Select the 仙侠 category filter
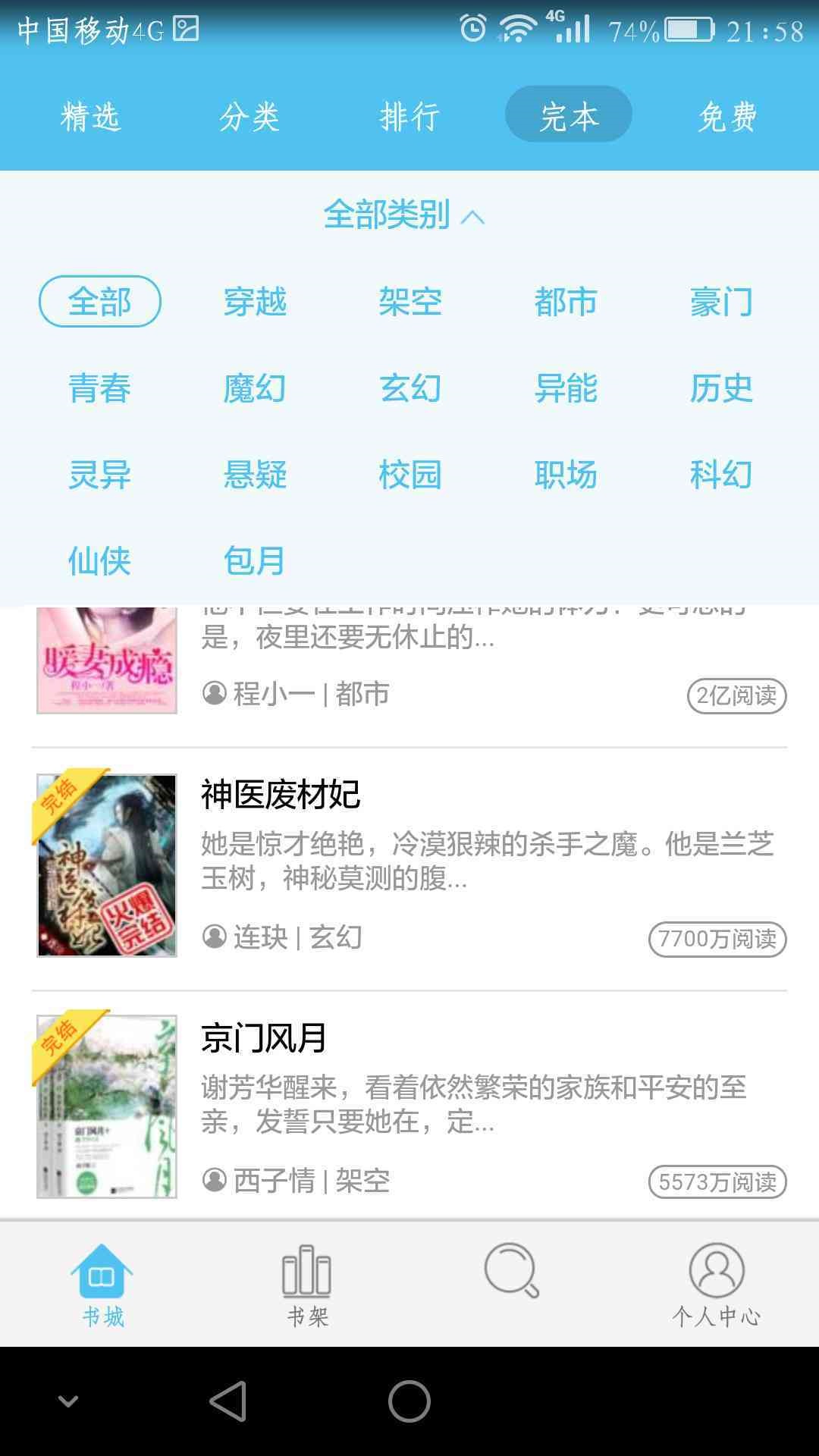819x1456 pixels. [x=98, y=562]
